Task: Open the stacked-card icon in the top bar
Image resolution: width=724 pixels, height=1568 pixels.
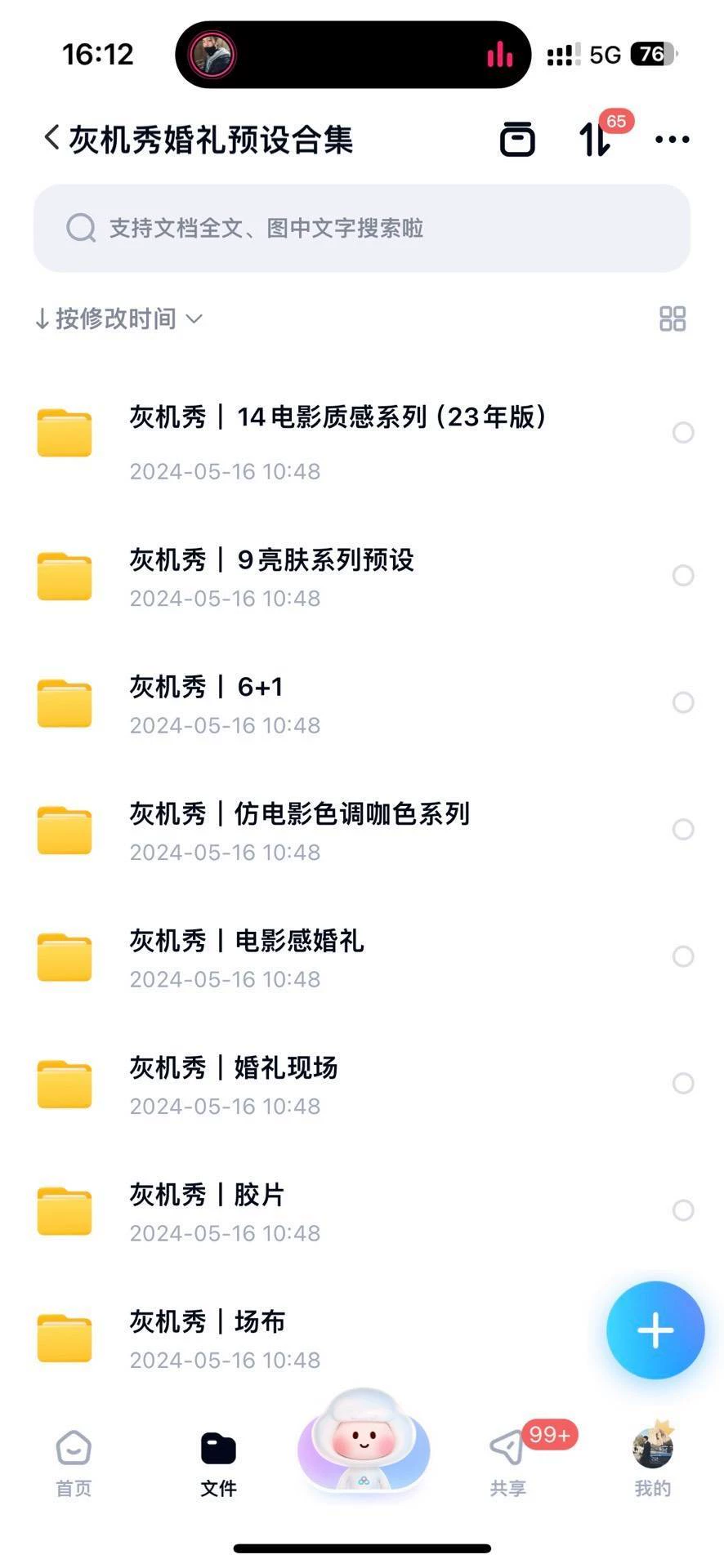Action: click(x=517, y=140)
